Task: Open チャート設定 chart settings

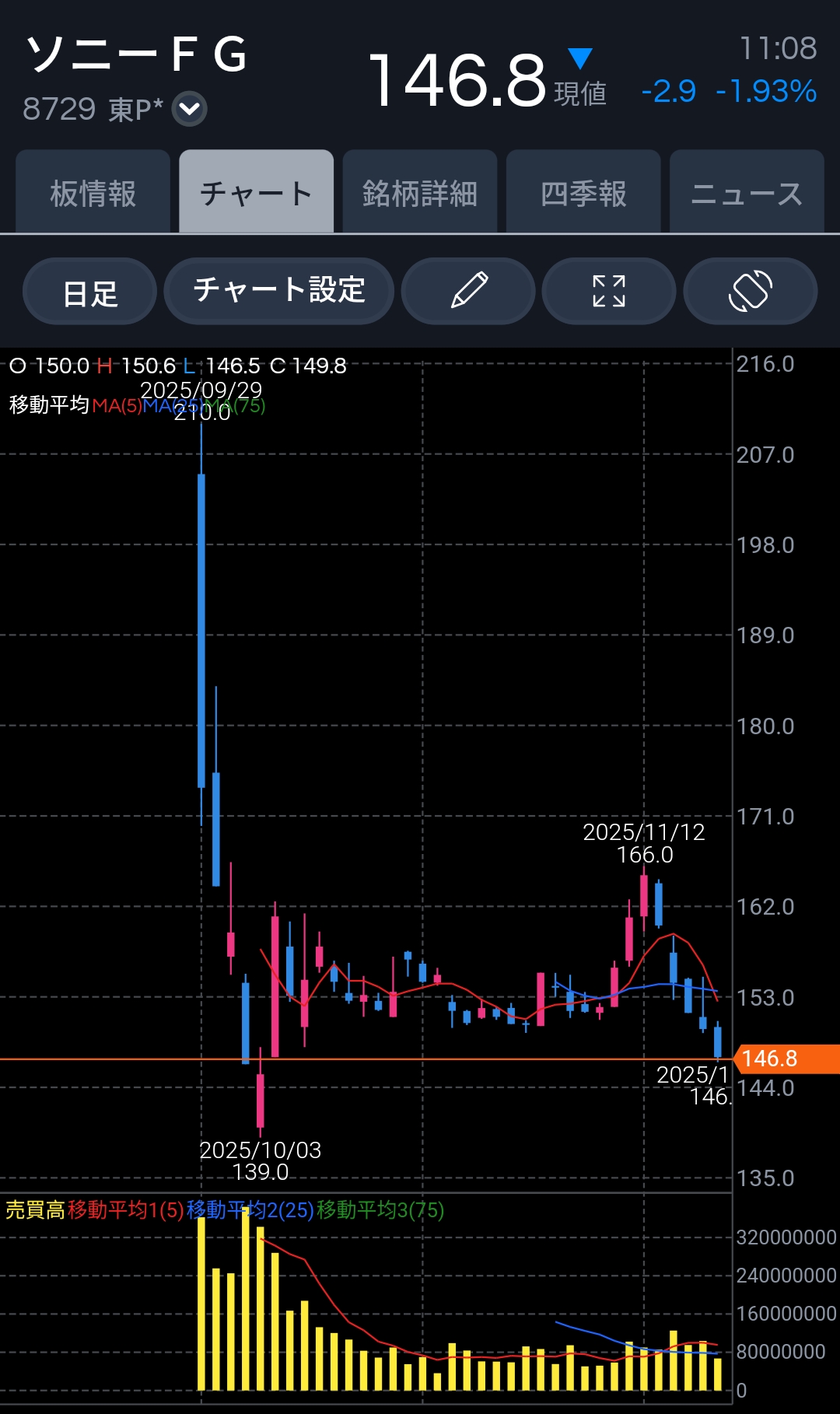Action: point(279,292)
